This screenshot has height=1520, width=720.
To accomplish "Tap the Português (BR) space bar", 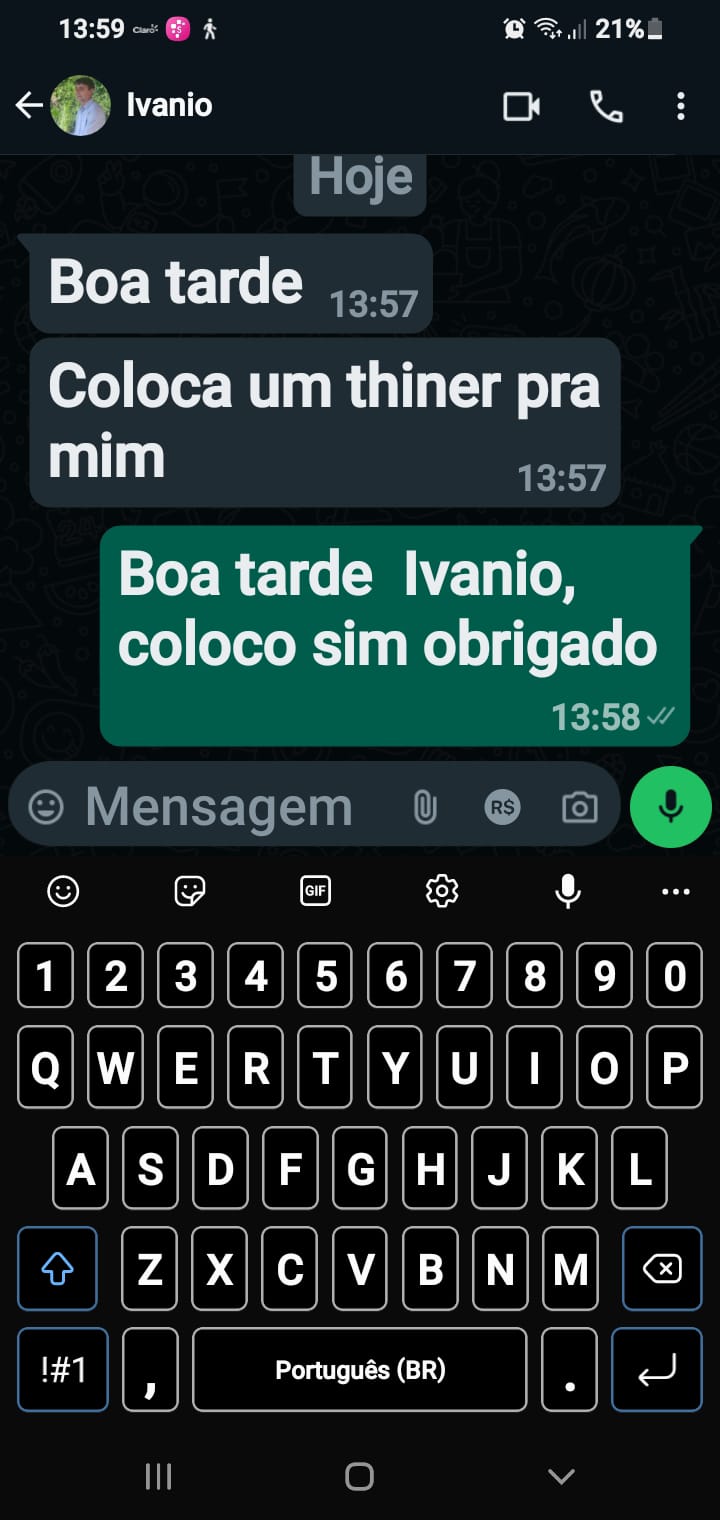I will pos(359,1369).
